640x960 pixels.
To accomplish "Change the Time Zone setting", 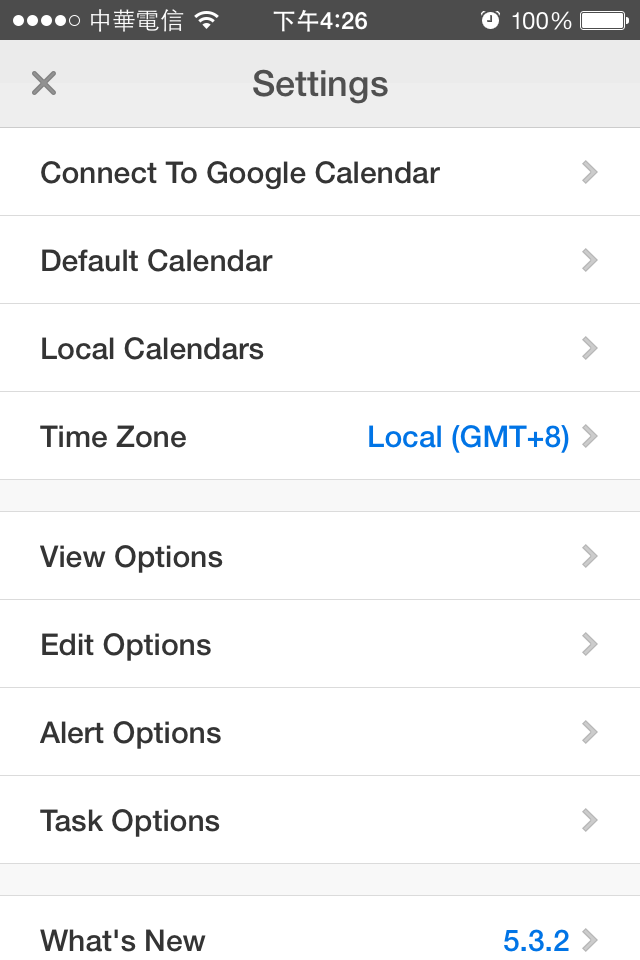I will point(320,437).
